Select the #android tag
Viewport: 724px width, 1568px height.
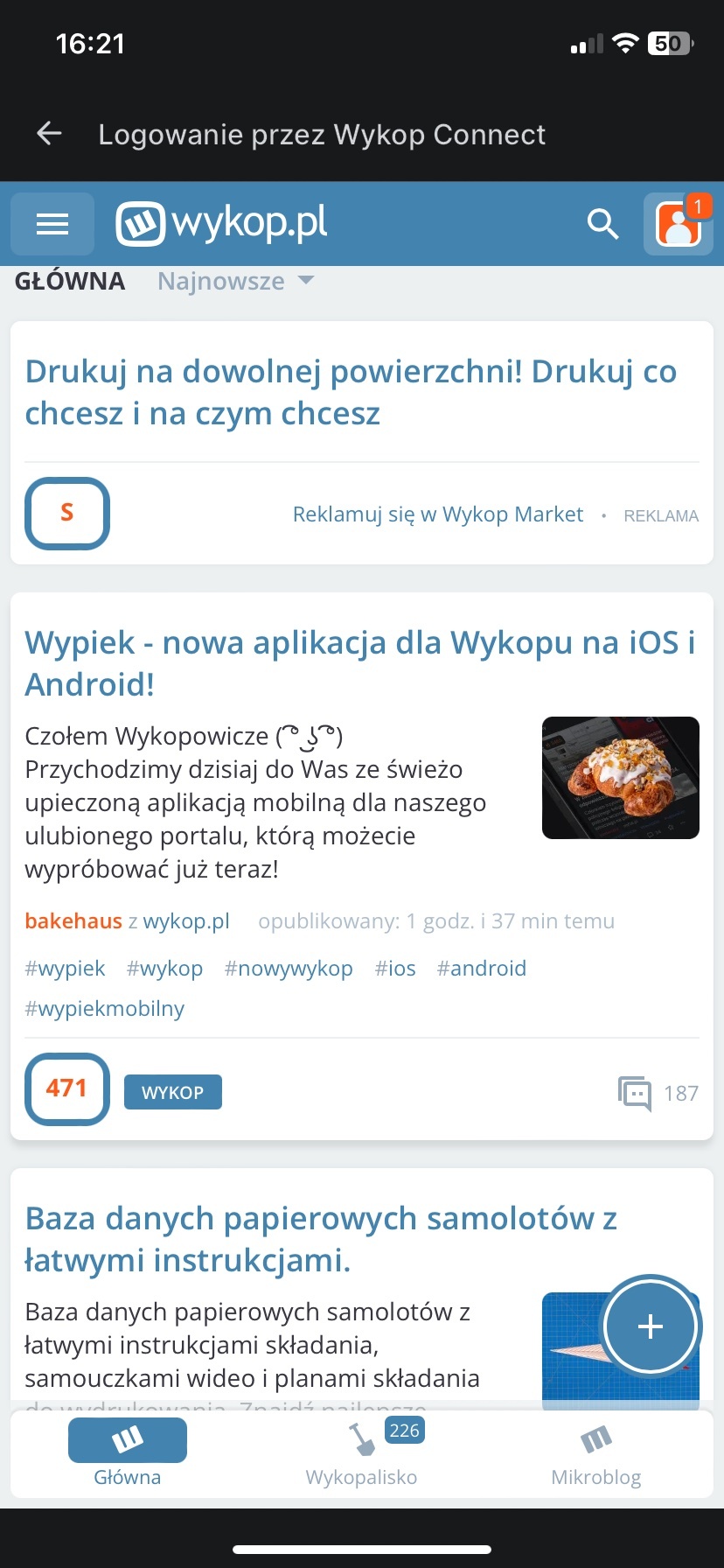coord(481,969)
